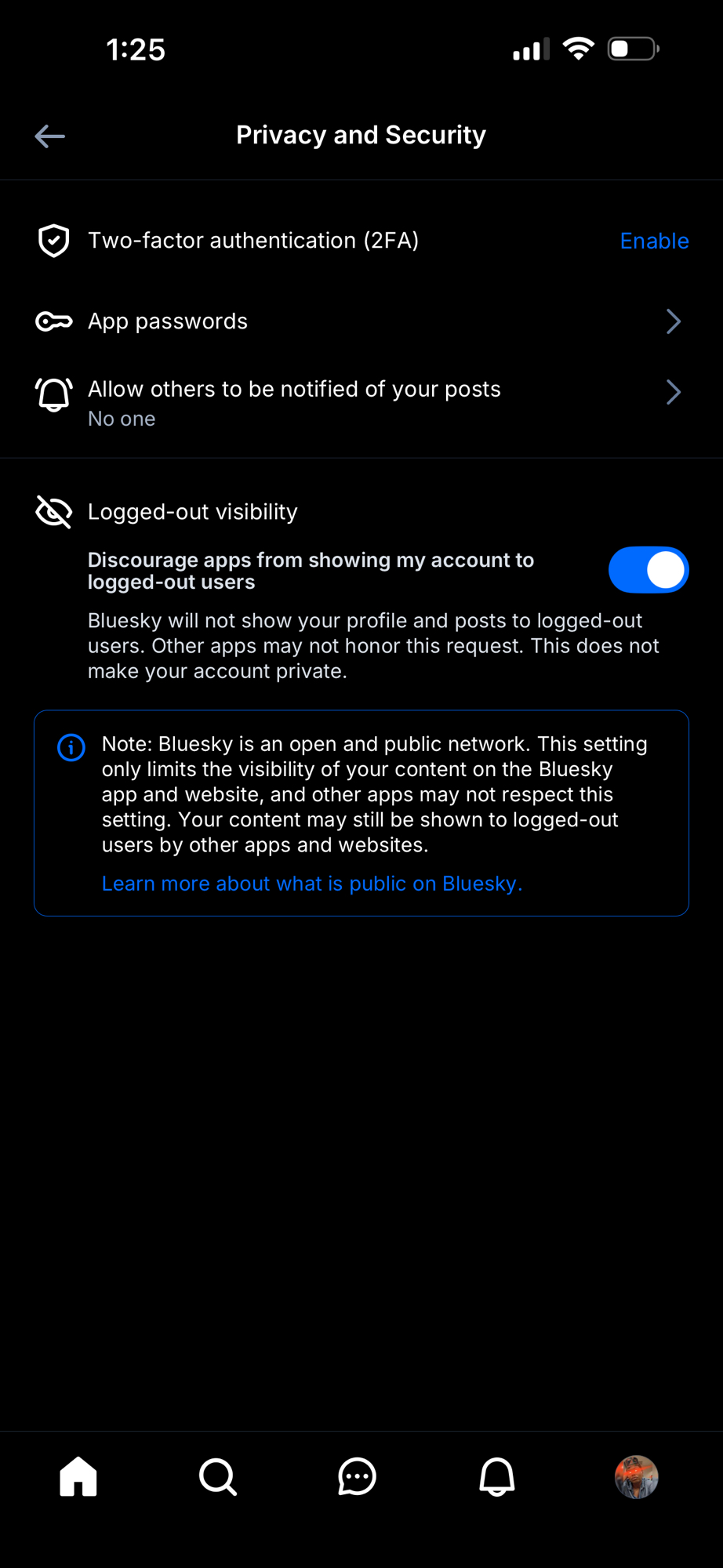Open the Notifications bell tab
Image resolution: width=723 pixels, height=1568 pixels.
point(497,1477)
